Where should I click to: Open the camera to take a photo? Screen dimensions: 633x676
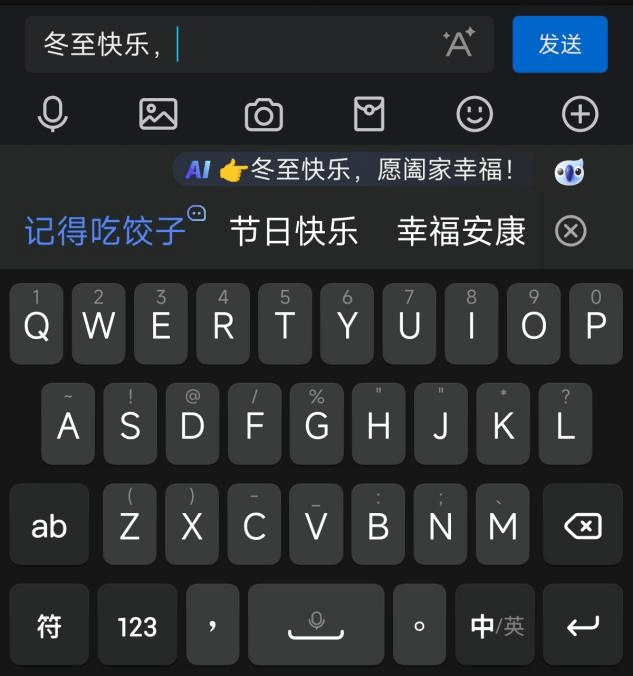(264, 115)
